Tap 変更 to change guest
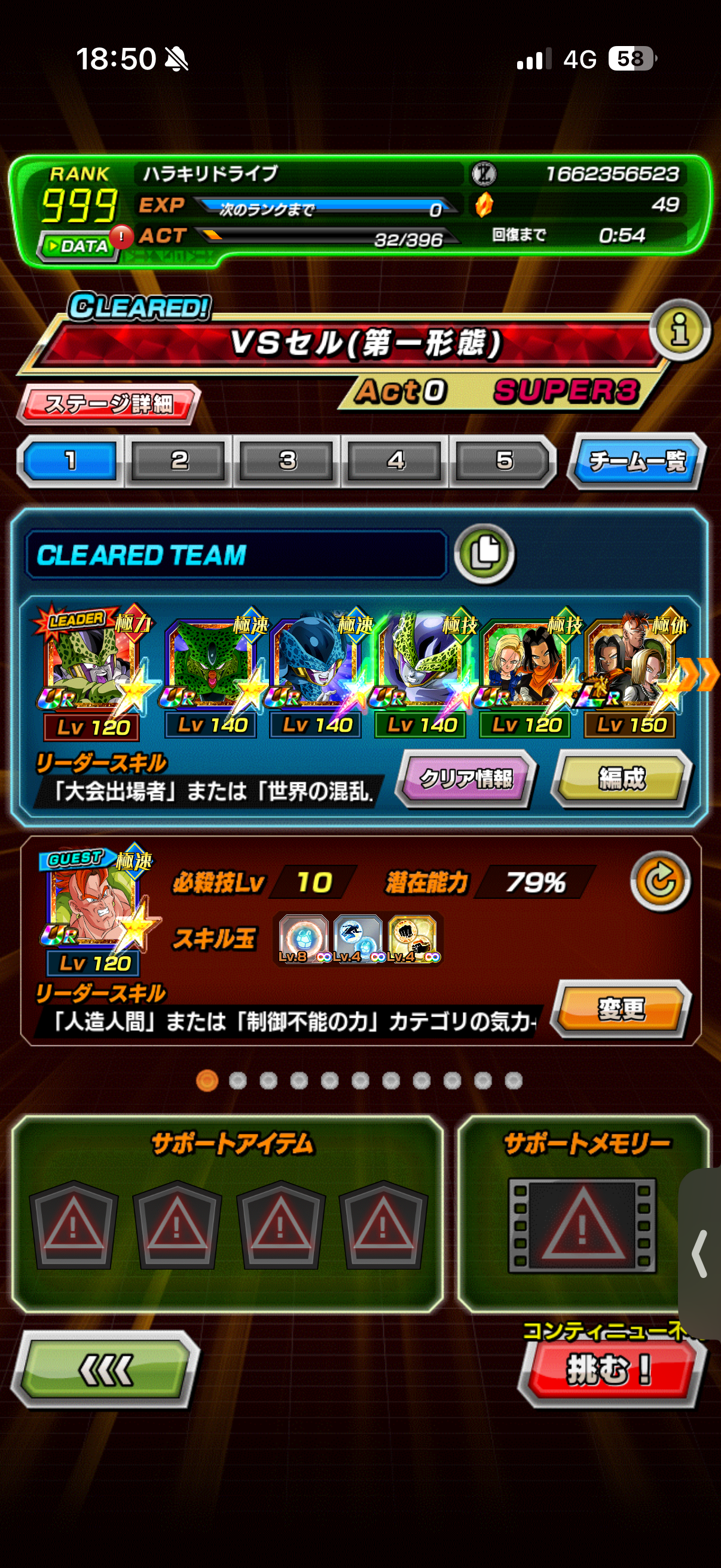 (621, 1009)
